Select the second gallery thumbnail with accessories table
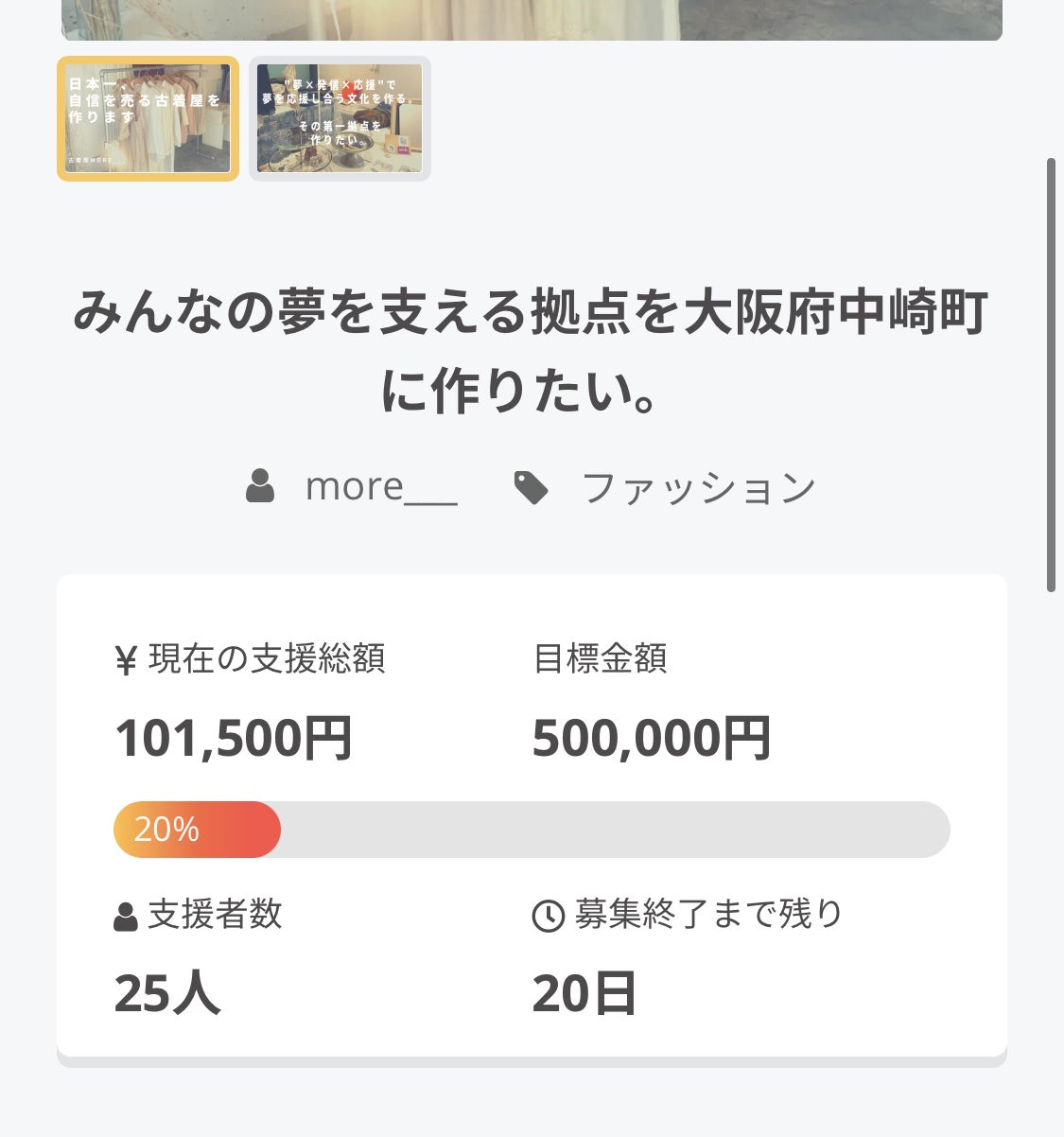The image size is (1064, 1137). pyautogui.click(x=340, y=118)
